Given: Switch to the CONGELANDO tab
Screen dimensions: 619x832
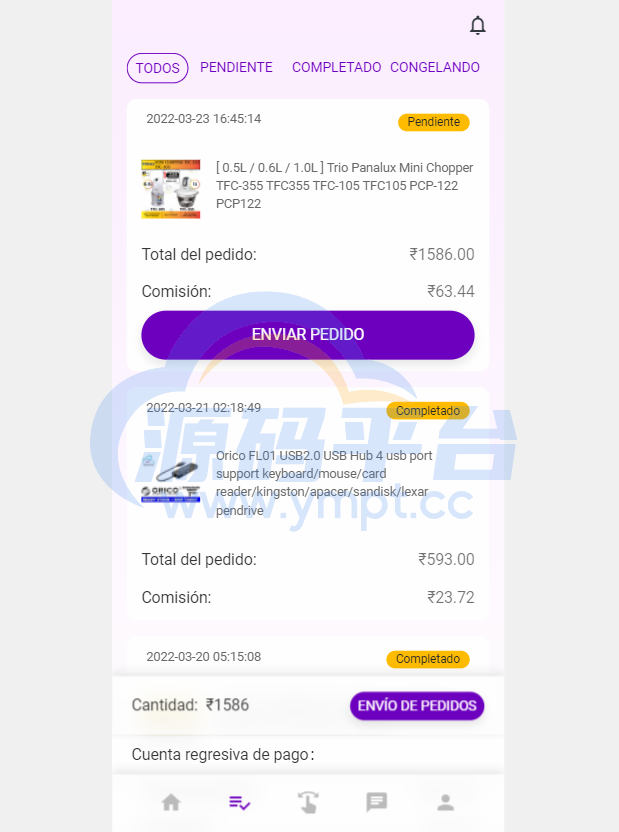Looking at the screenshot, I should tap(434, 67).
